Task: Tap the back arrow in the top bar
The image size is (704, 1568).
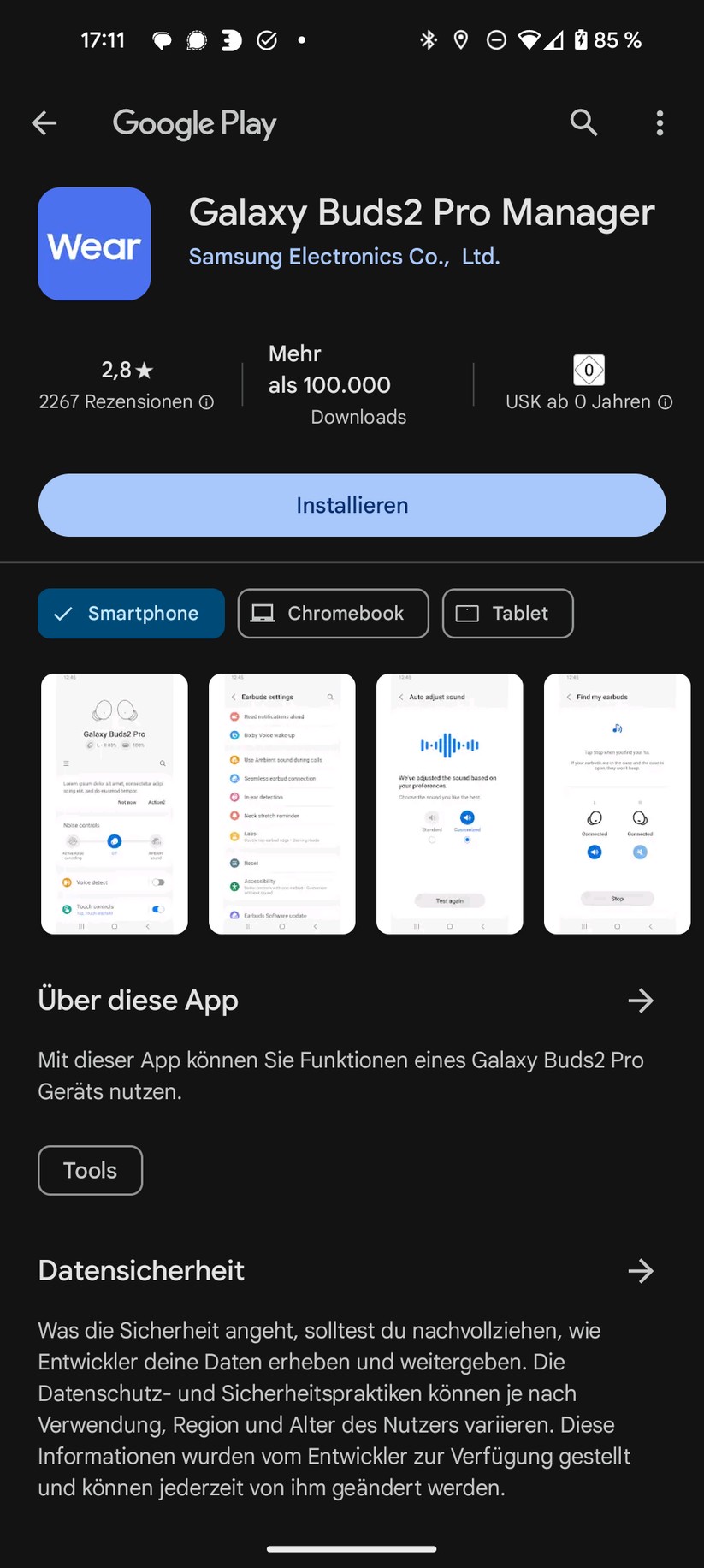Action: (44, 123)
